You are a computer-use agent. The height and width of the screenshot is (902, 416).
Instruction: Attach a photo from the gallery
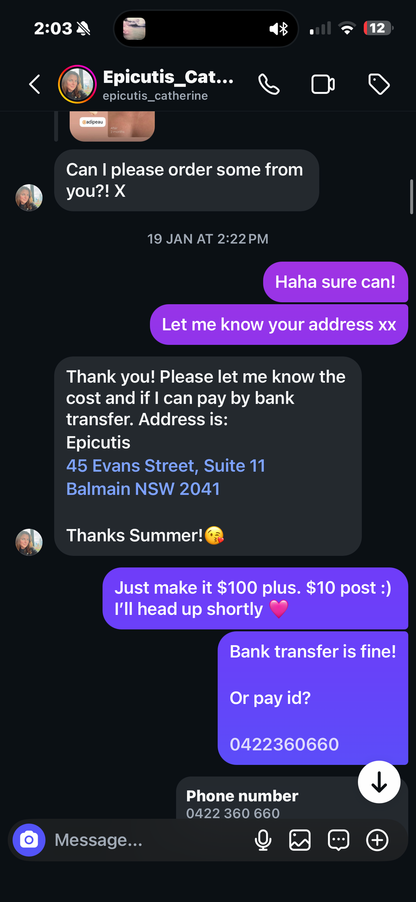pyautogui.click(x=300, y=840)
